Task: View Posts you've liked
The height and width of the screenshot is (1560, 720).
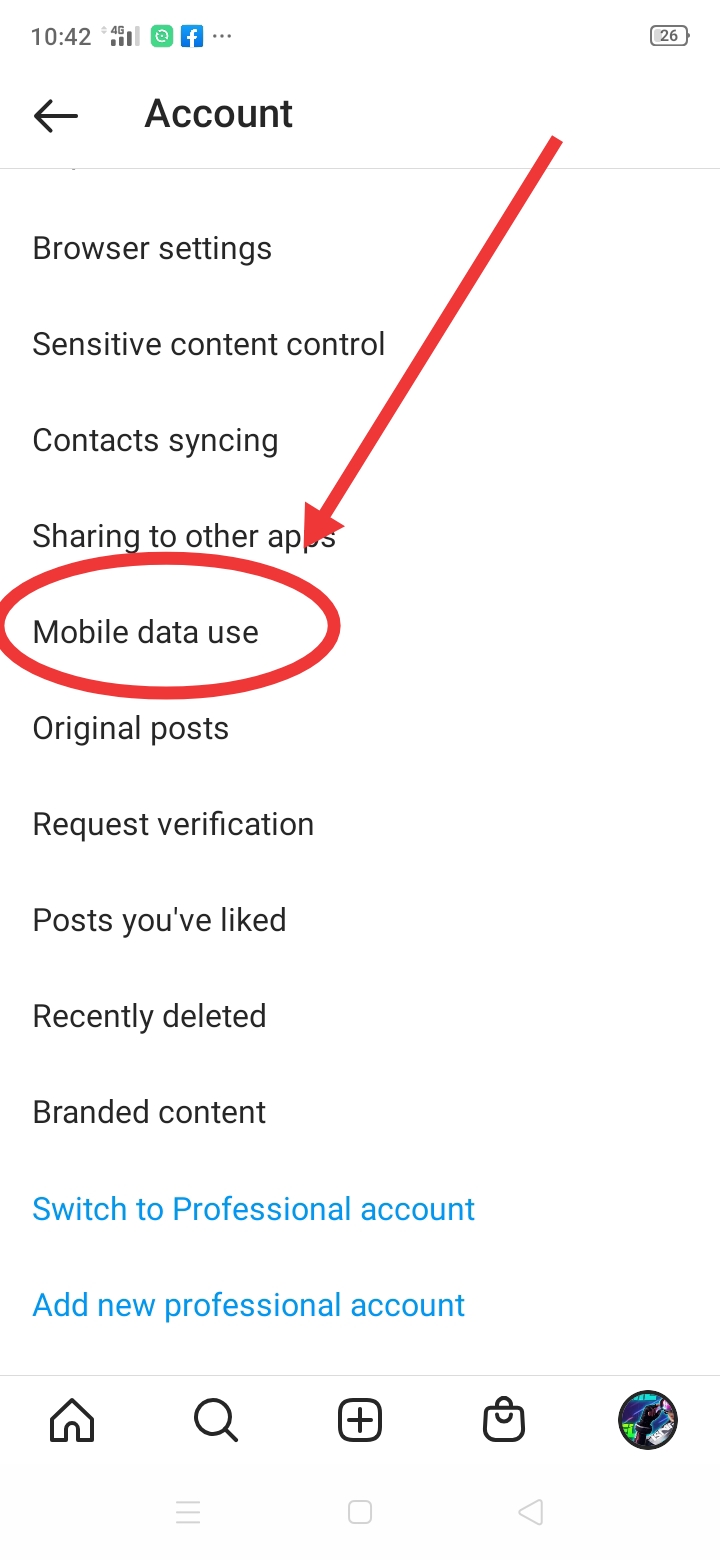Action: pyautogui.click(x=159, y=920)
